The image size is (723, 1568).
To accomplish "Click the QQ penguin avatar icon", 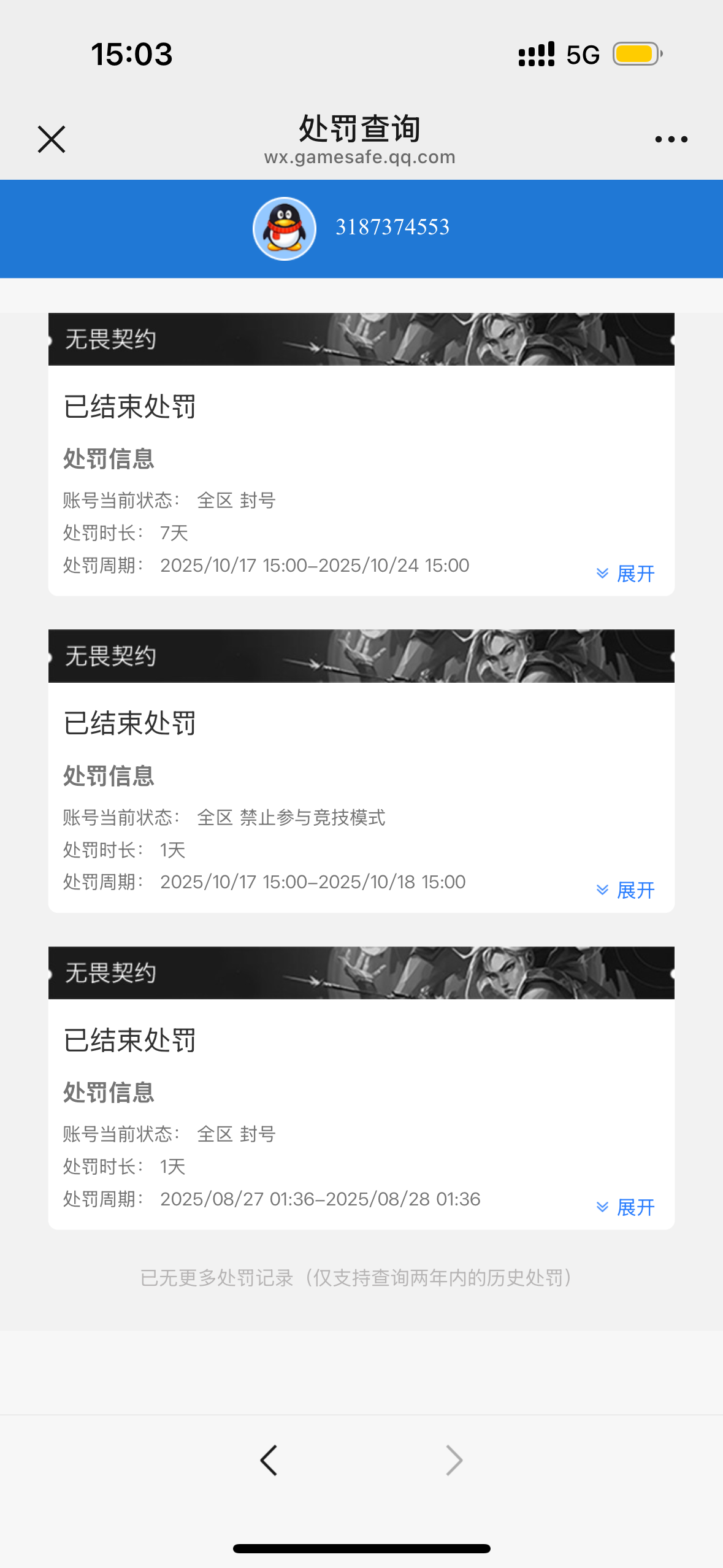I will pyautogui.click(x=285, y=228).
